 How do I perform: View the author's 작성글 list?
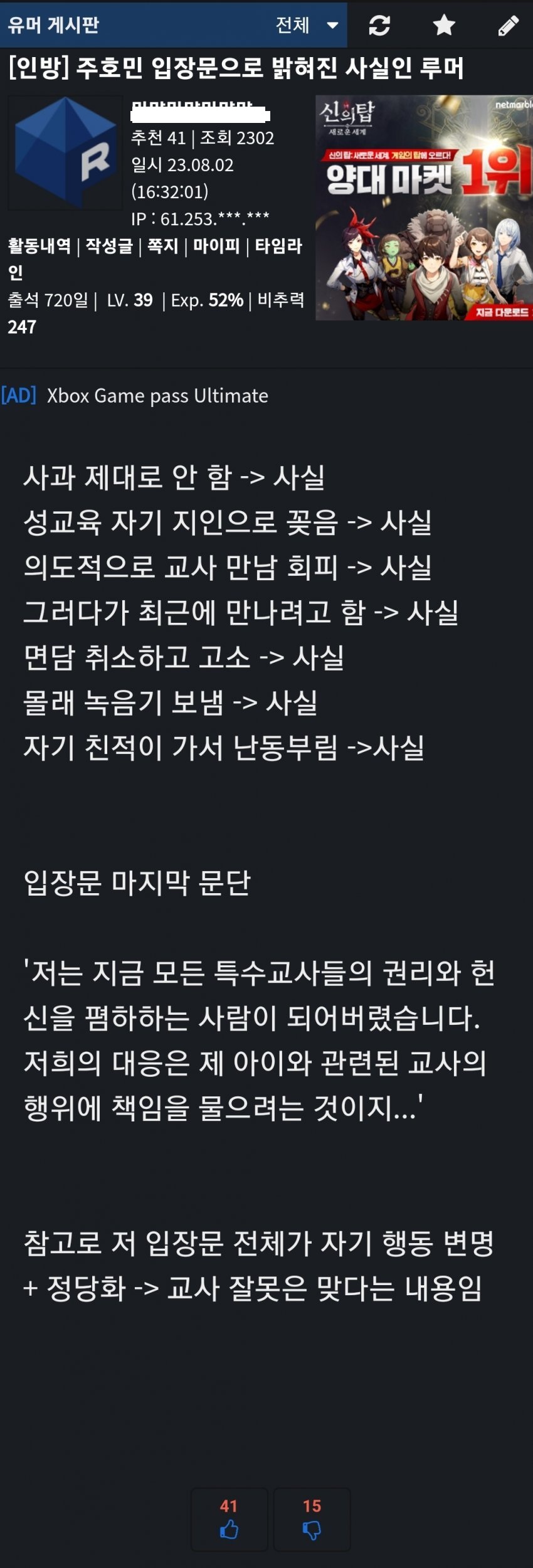[x=108, y=246]
